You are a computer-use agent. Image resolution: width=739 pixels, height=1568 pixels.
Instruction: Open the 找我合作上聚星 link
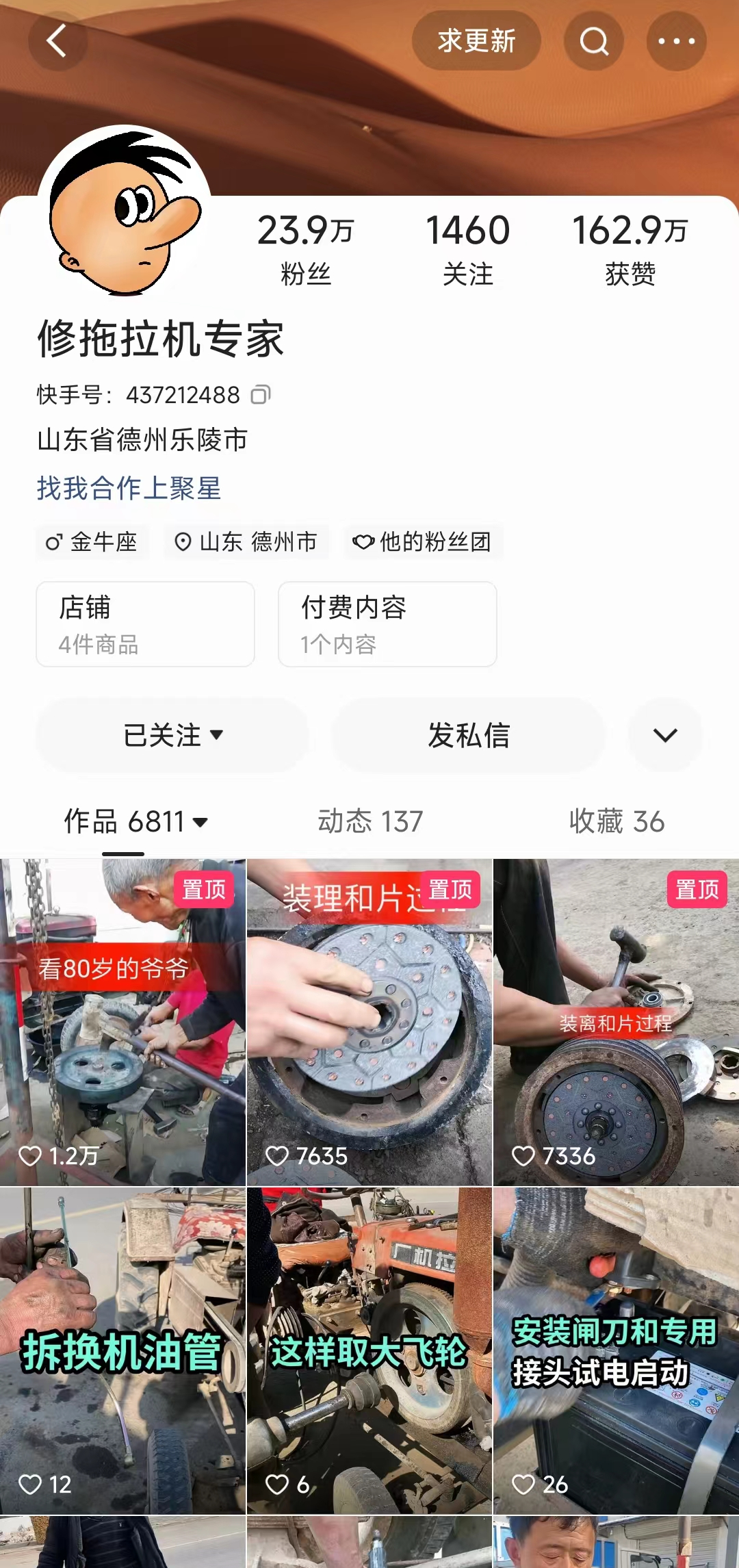click(x=129, y=489)
